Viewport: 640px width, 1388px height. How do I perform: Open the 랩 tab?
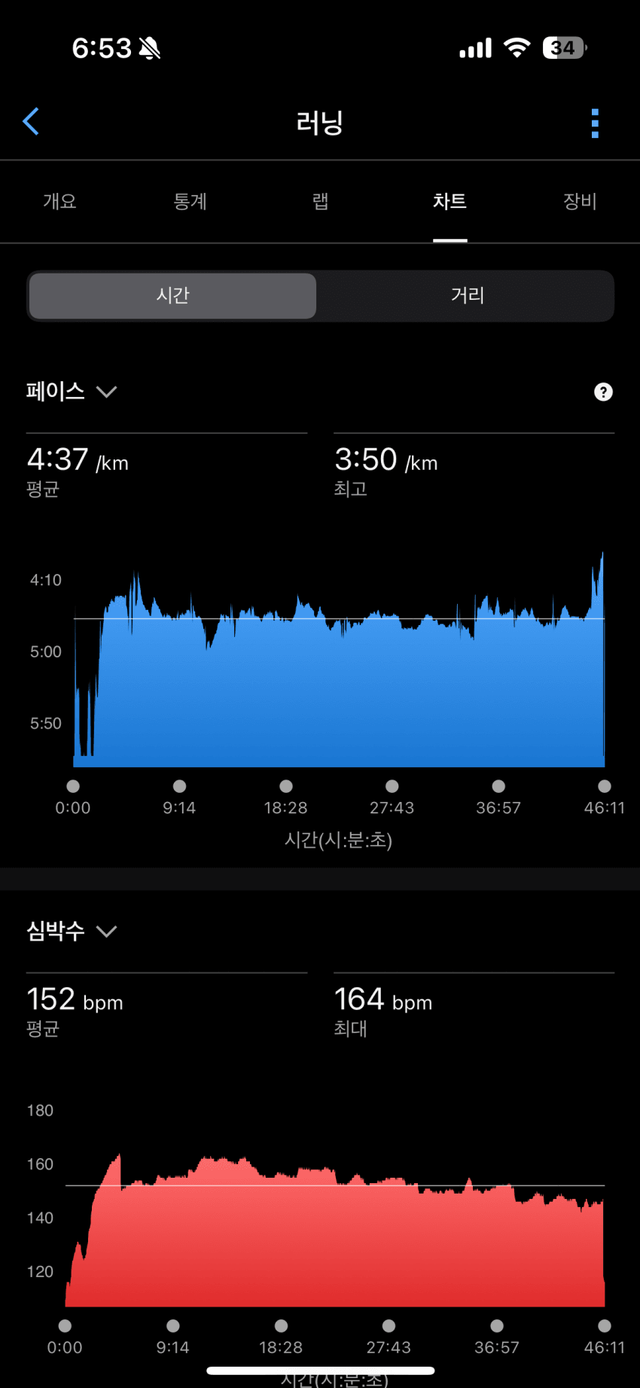click(x=320, y=201)
